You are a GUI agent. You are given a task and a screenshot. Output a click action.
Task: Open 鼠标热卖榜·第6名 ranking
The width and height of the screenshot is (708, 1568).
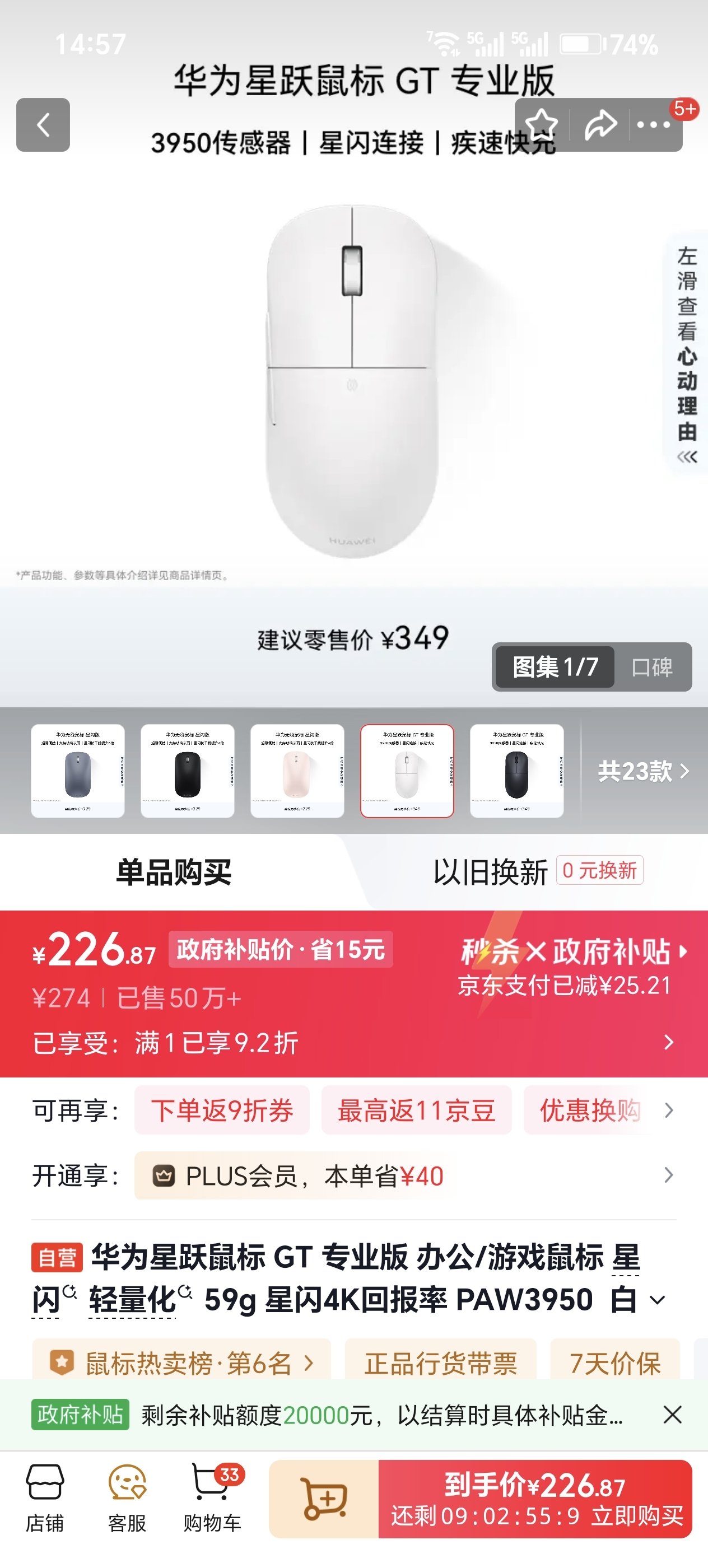pos(181,1363)
